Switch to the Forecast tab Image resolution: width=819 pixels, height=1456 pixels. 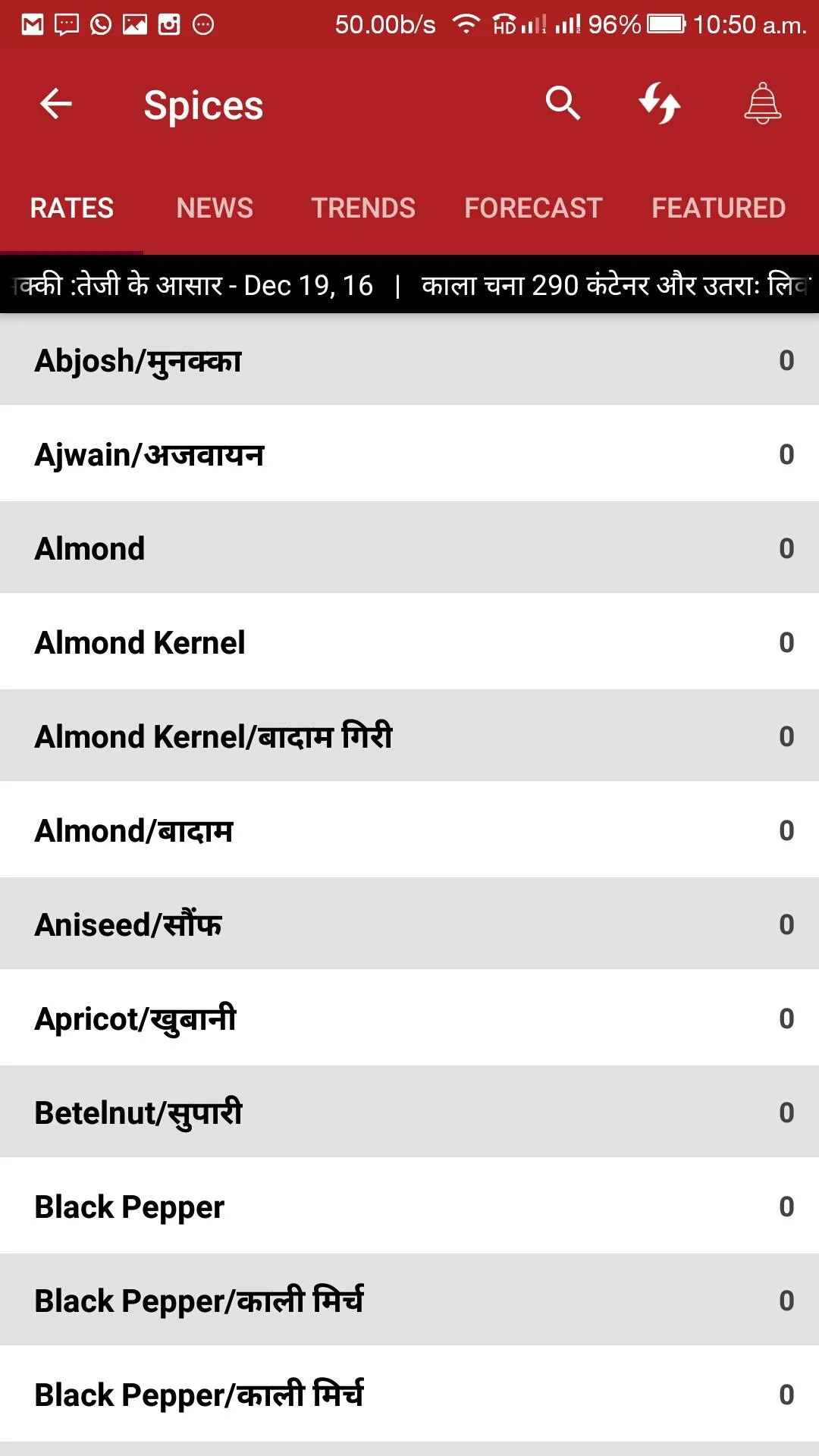pyautogui.click(x=533, y=208)
